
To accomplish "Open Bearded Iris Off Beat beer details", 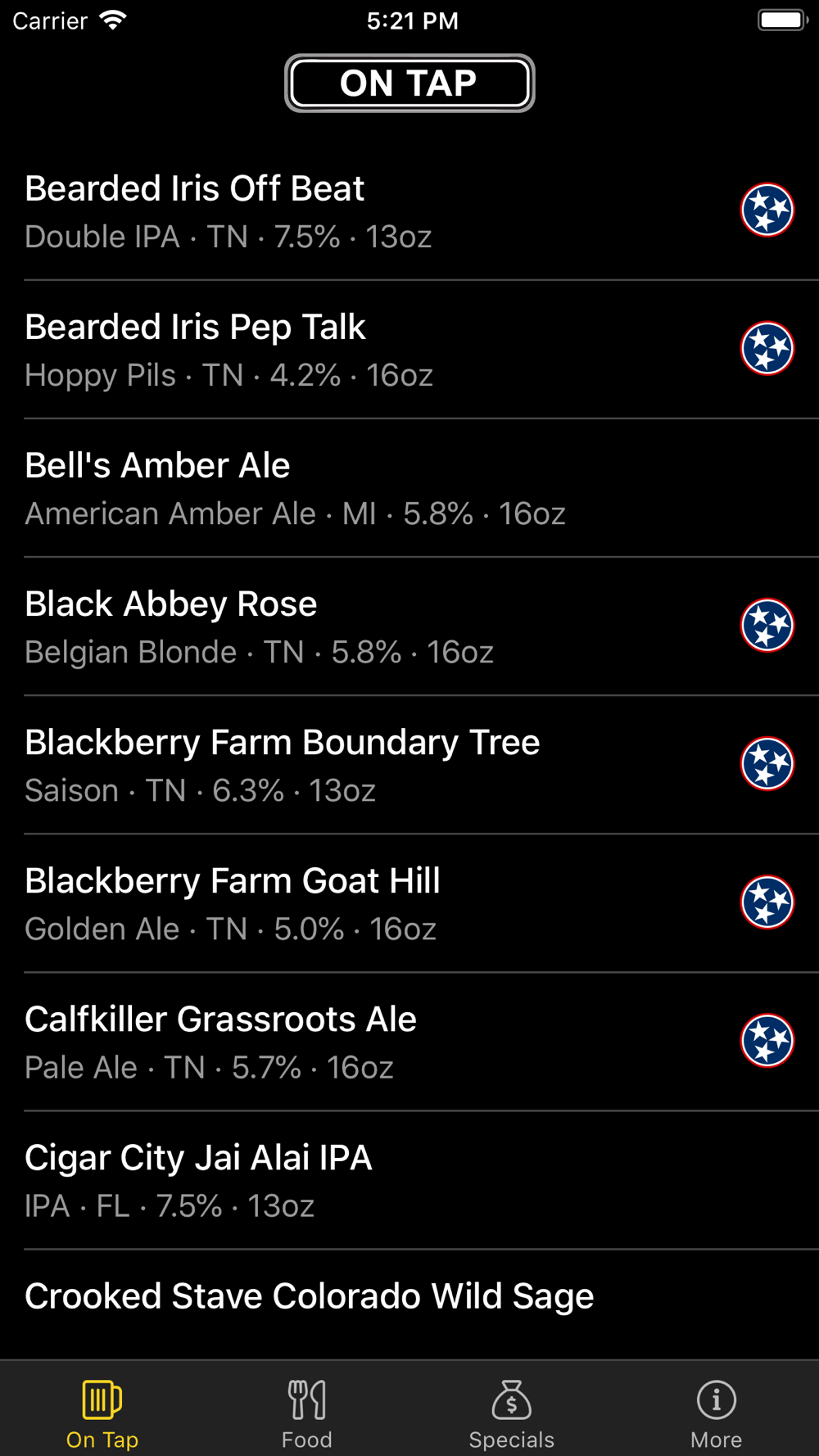I will coord(369,211).
